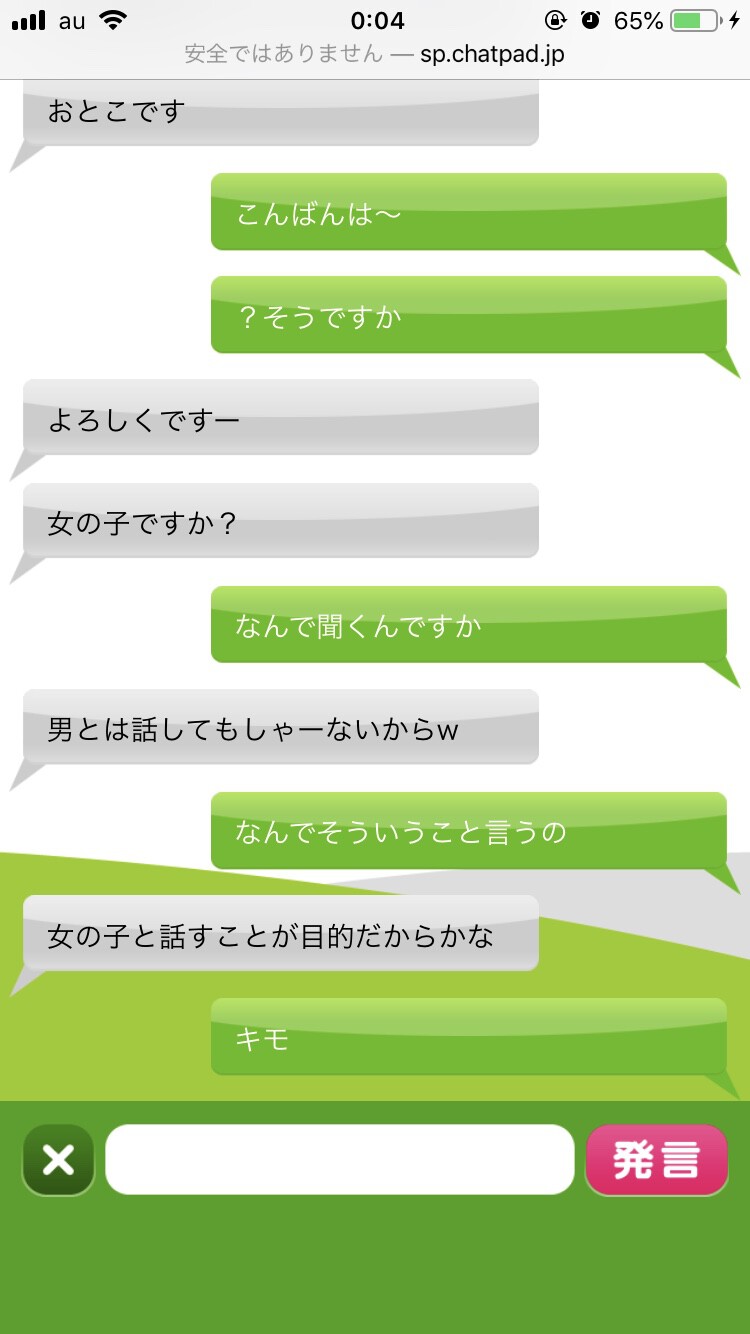Tap the green X button to leave chat
This screenshot has width=750, height=1334.
coord(58,1160)
